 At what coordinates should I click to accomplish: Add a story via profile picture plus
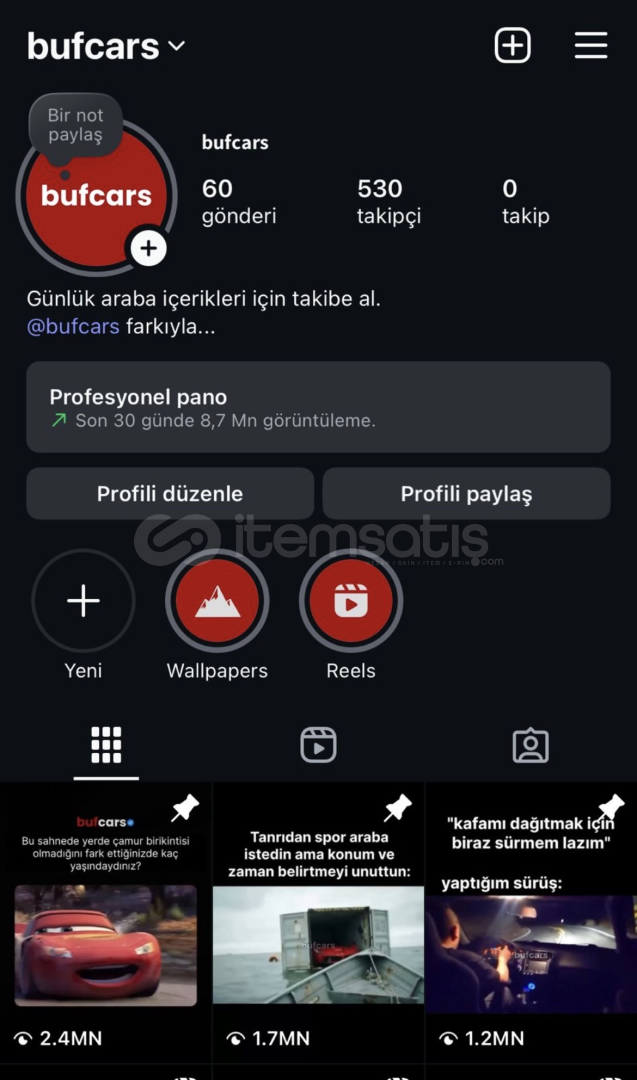(x=148, y=248)
